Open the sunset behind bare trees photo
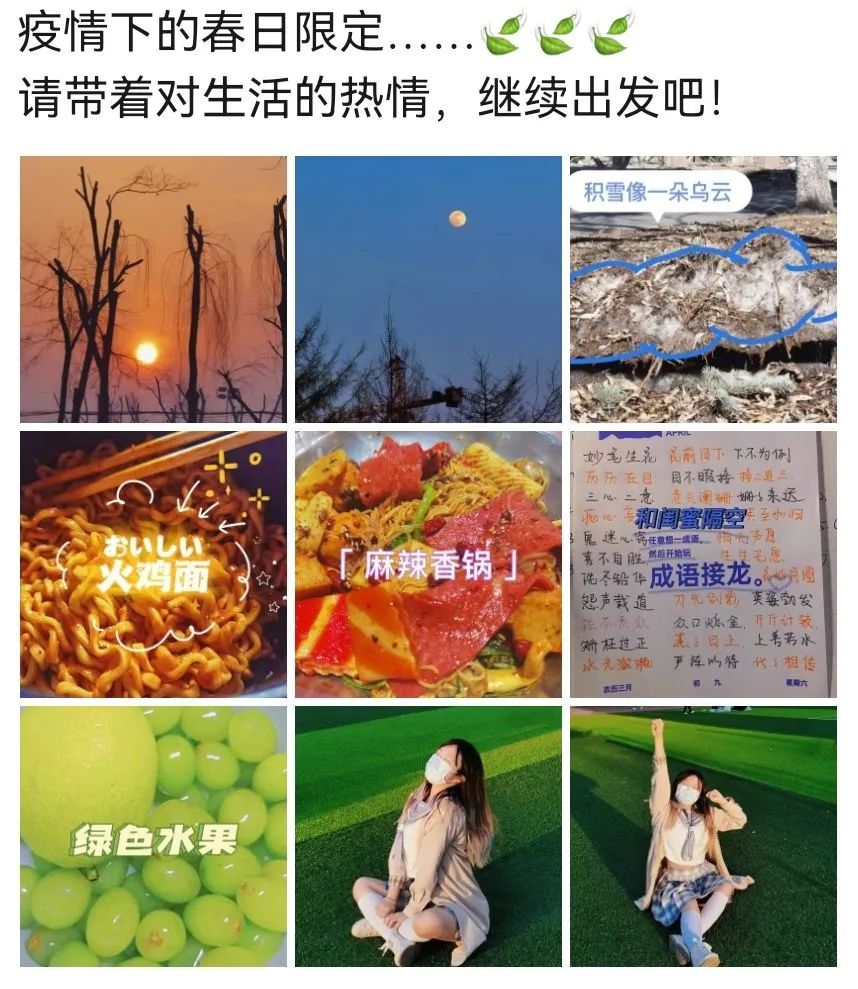This screenshot has width=858, height=989. [x=153, y=289]
